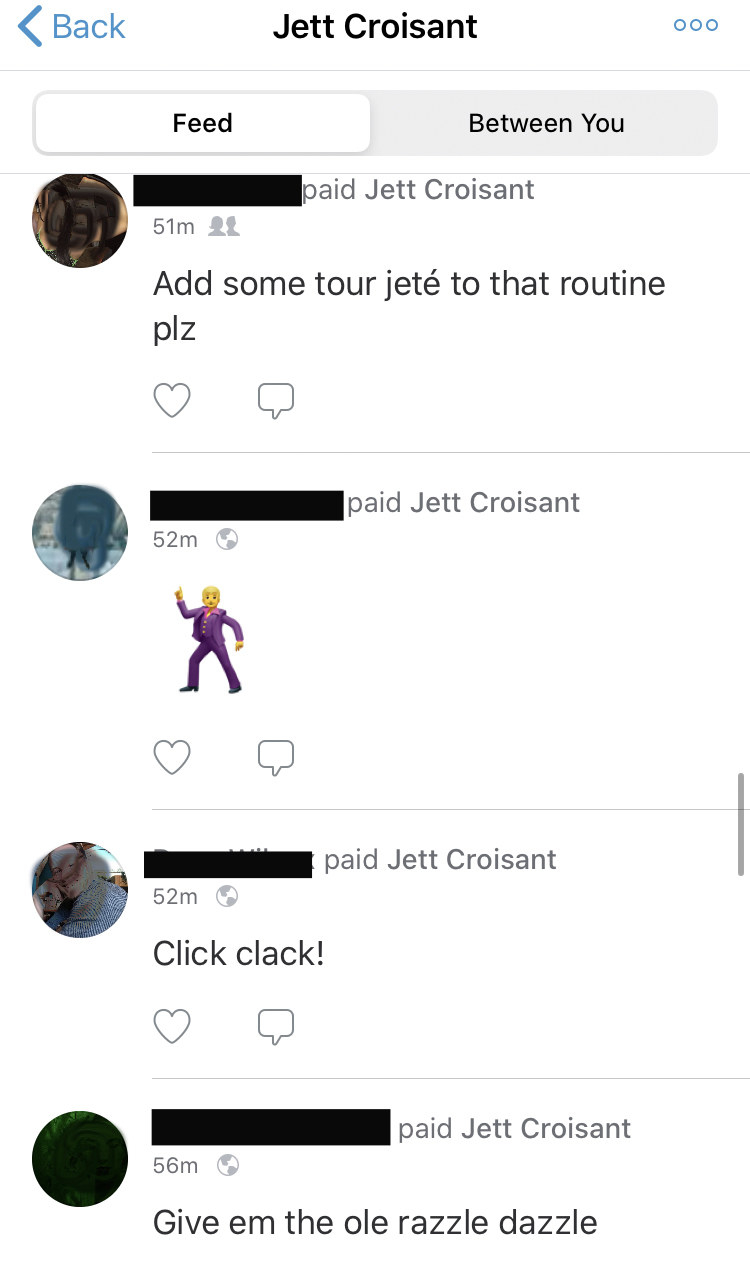
Task: Comment on the dancing man emoji payment
Action: [276, 757]
